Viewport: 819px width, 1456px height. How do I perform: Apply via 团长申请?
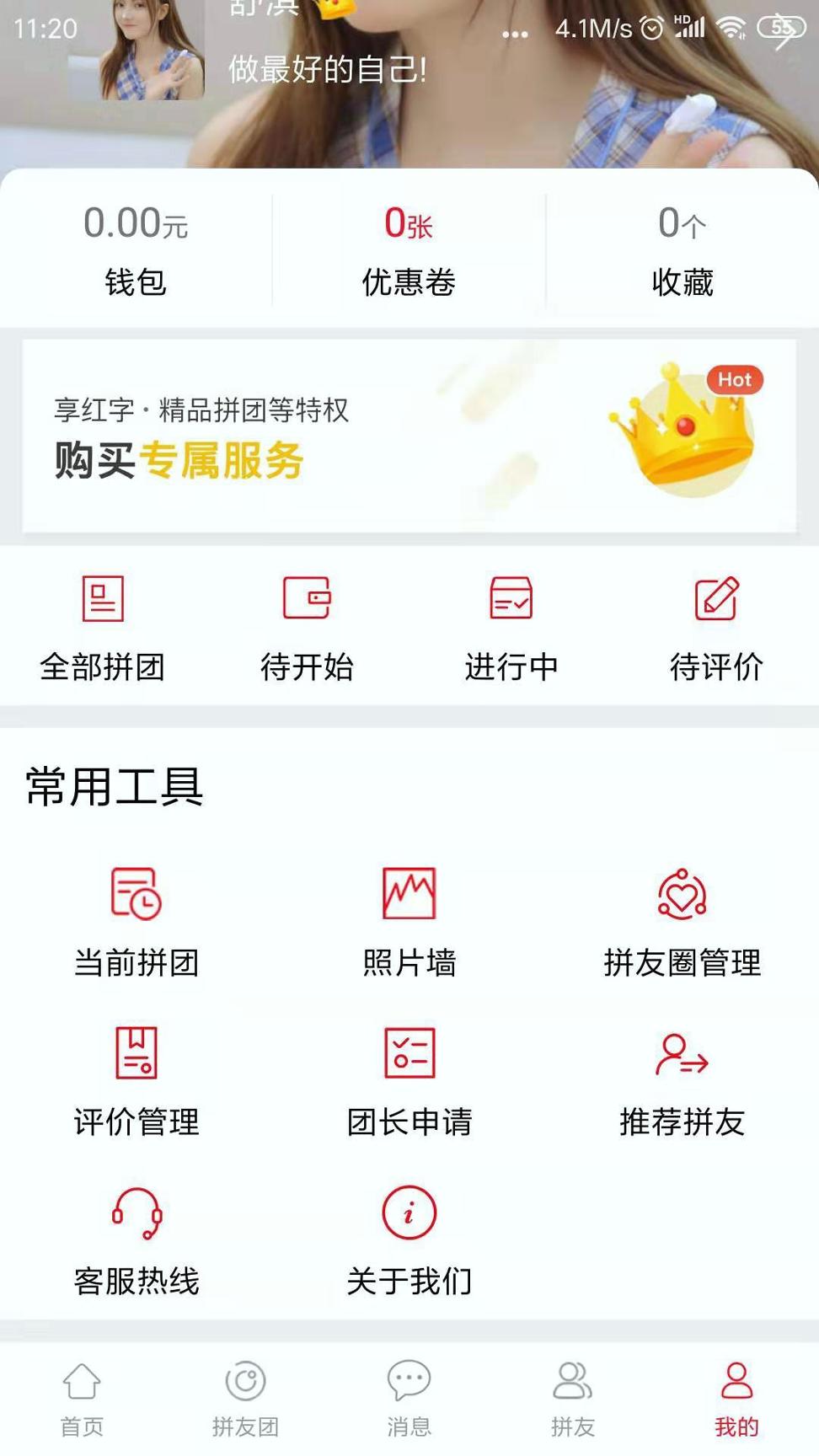[x=409, y=1081]
